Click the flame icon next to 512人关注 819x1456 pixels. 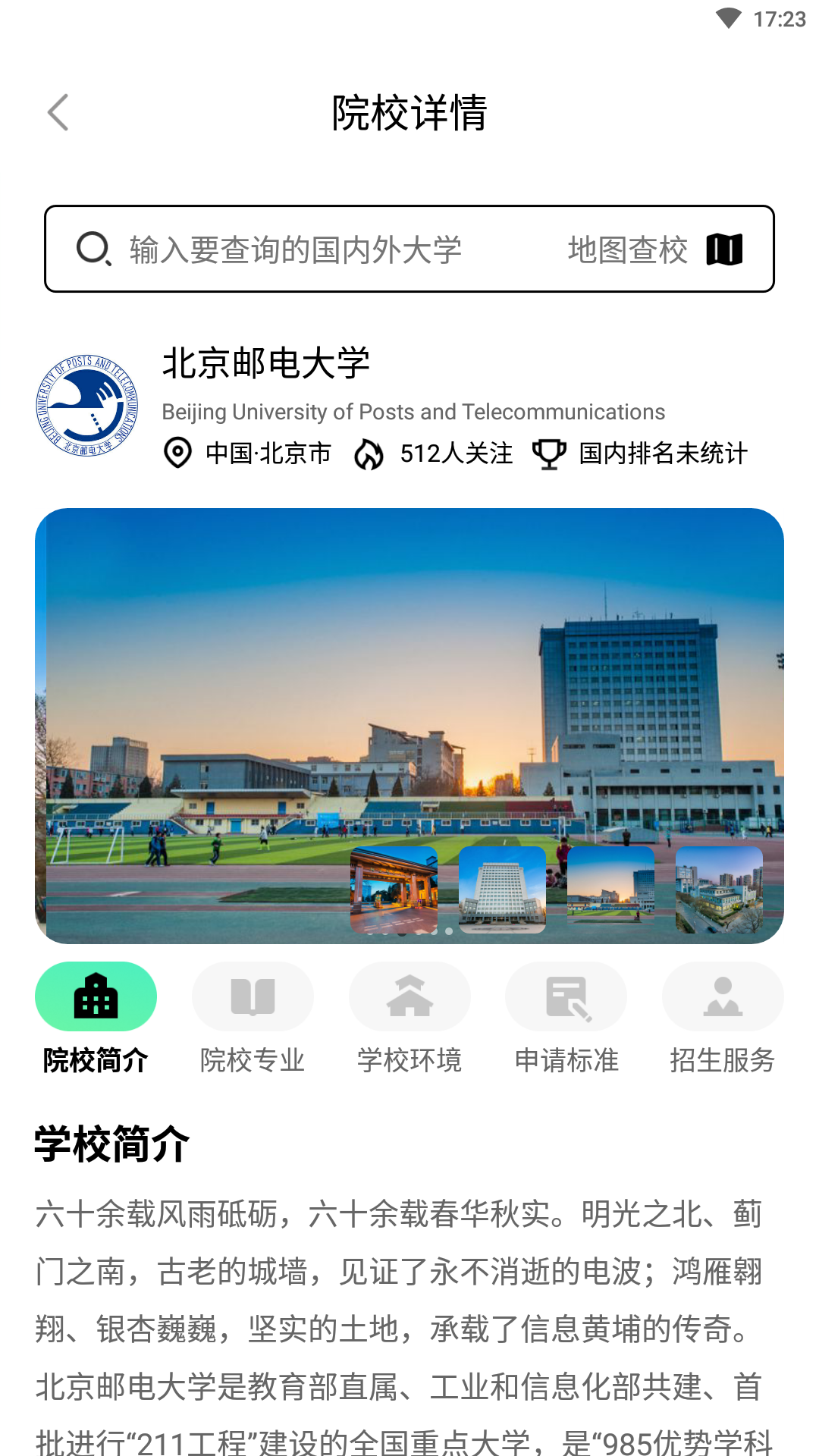[x=371, y=453]
